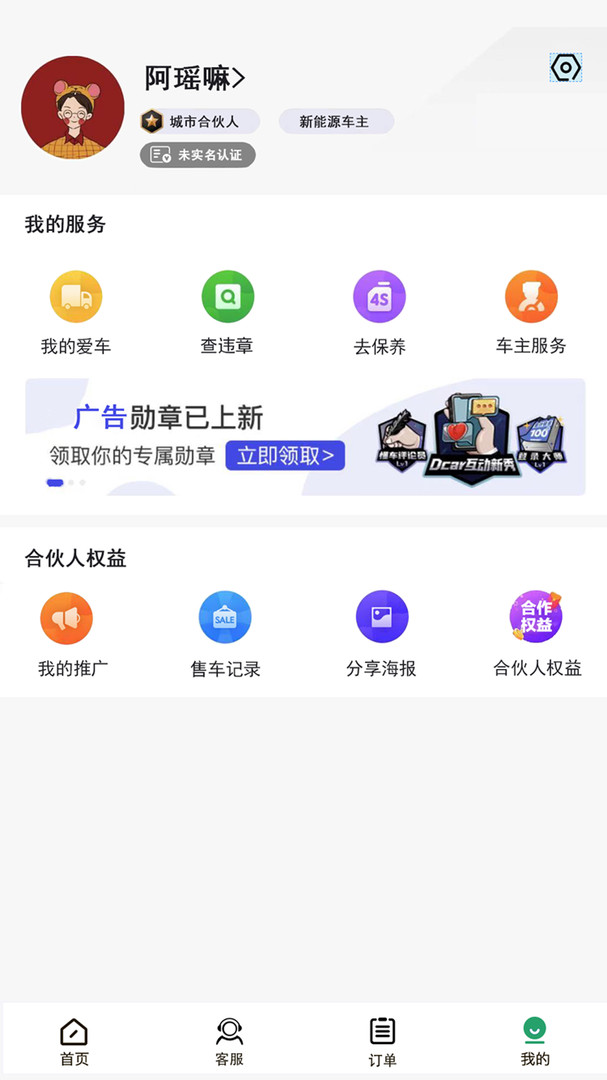Open 车主服务

click(x=531, y=313)
